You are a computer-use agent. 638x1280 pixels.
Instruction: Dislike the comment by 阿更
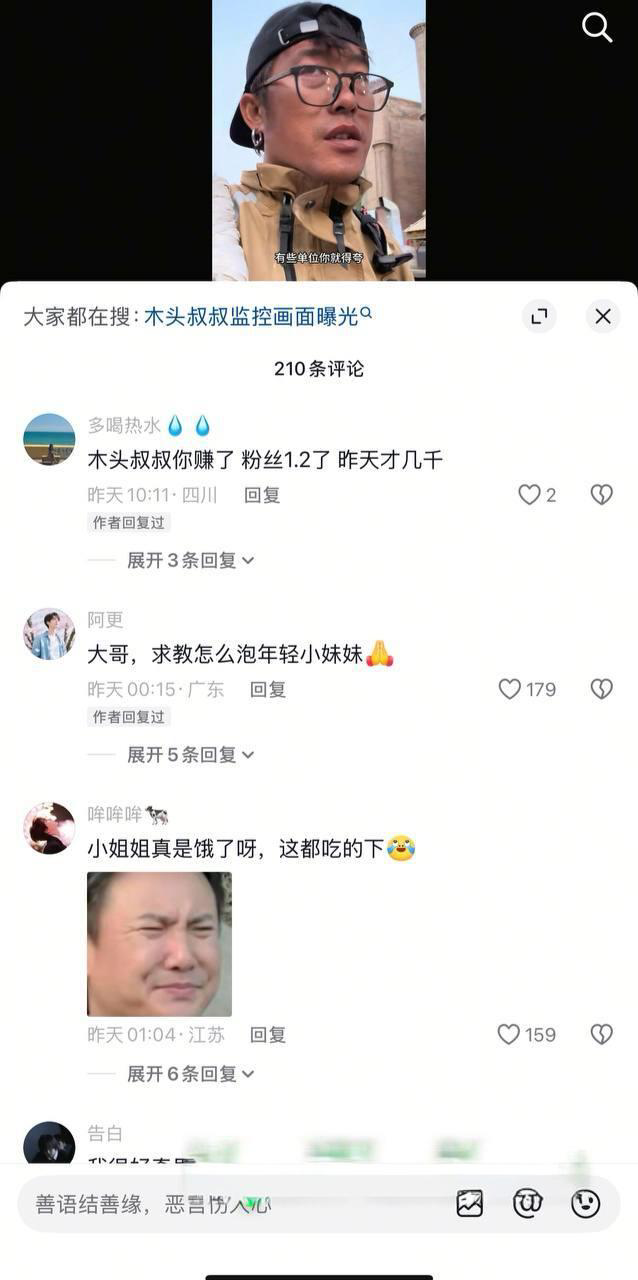click(601, 689)
